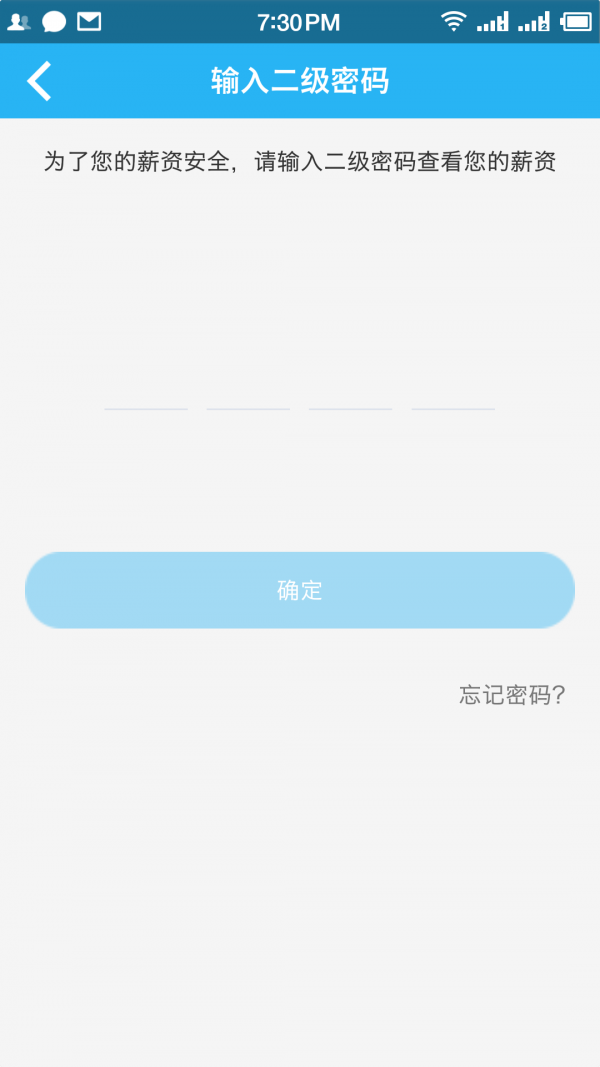The image size is (600, 1067).
Task: Tap the 确定 confirm button
Action: click(x=300, y=590)
